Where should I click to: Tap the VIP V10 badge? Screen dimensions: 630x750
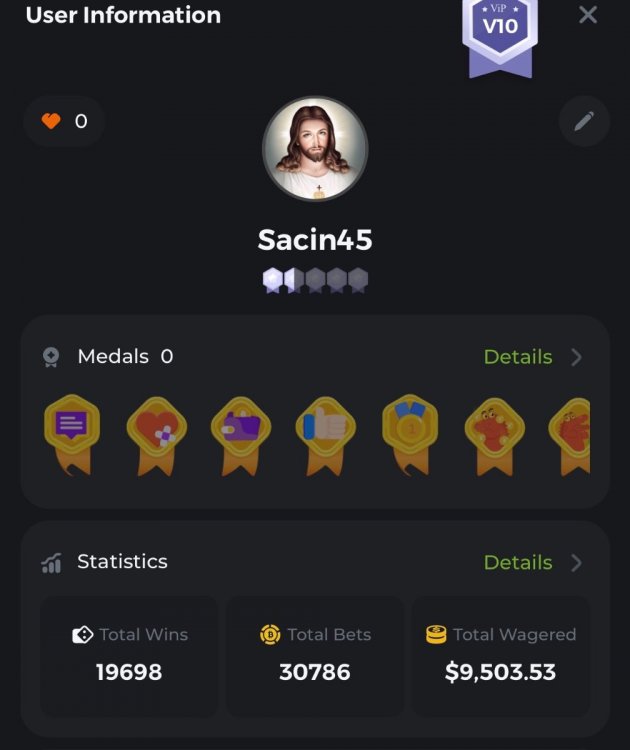coord(500,30)
